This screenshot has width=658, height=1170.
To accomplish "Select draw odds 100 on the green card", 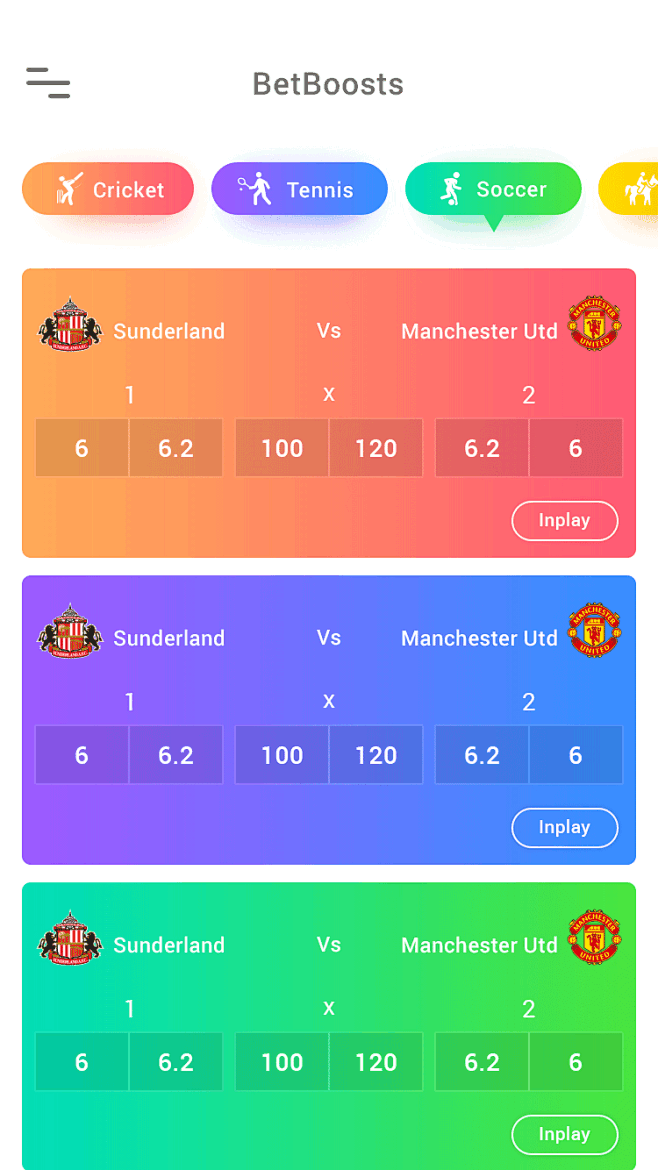I will click(282, 1062).
